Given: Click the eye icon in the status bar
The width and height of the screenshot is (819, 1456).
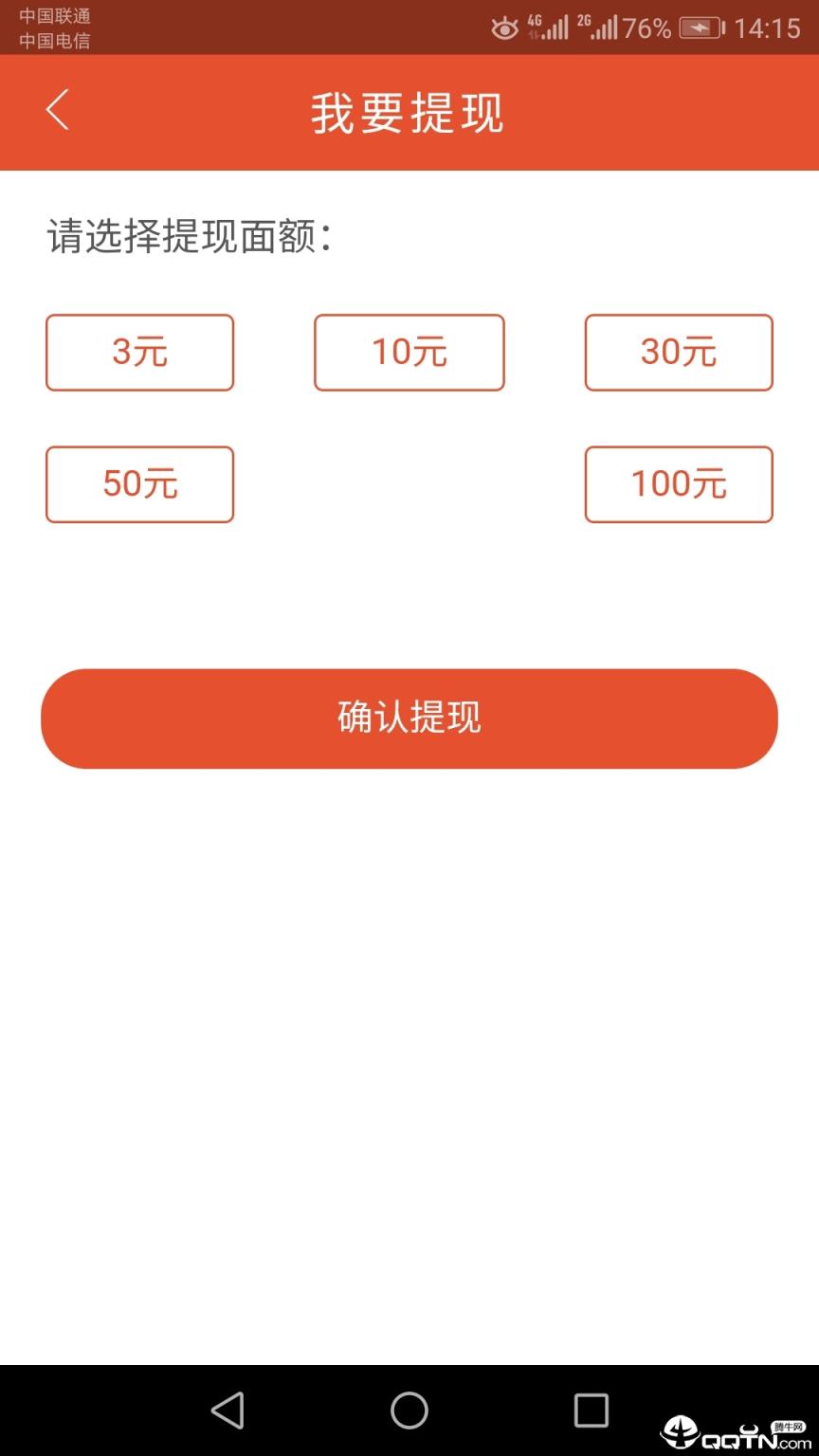Looking at the screenshot, I should 505,28.
